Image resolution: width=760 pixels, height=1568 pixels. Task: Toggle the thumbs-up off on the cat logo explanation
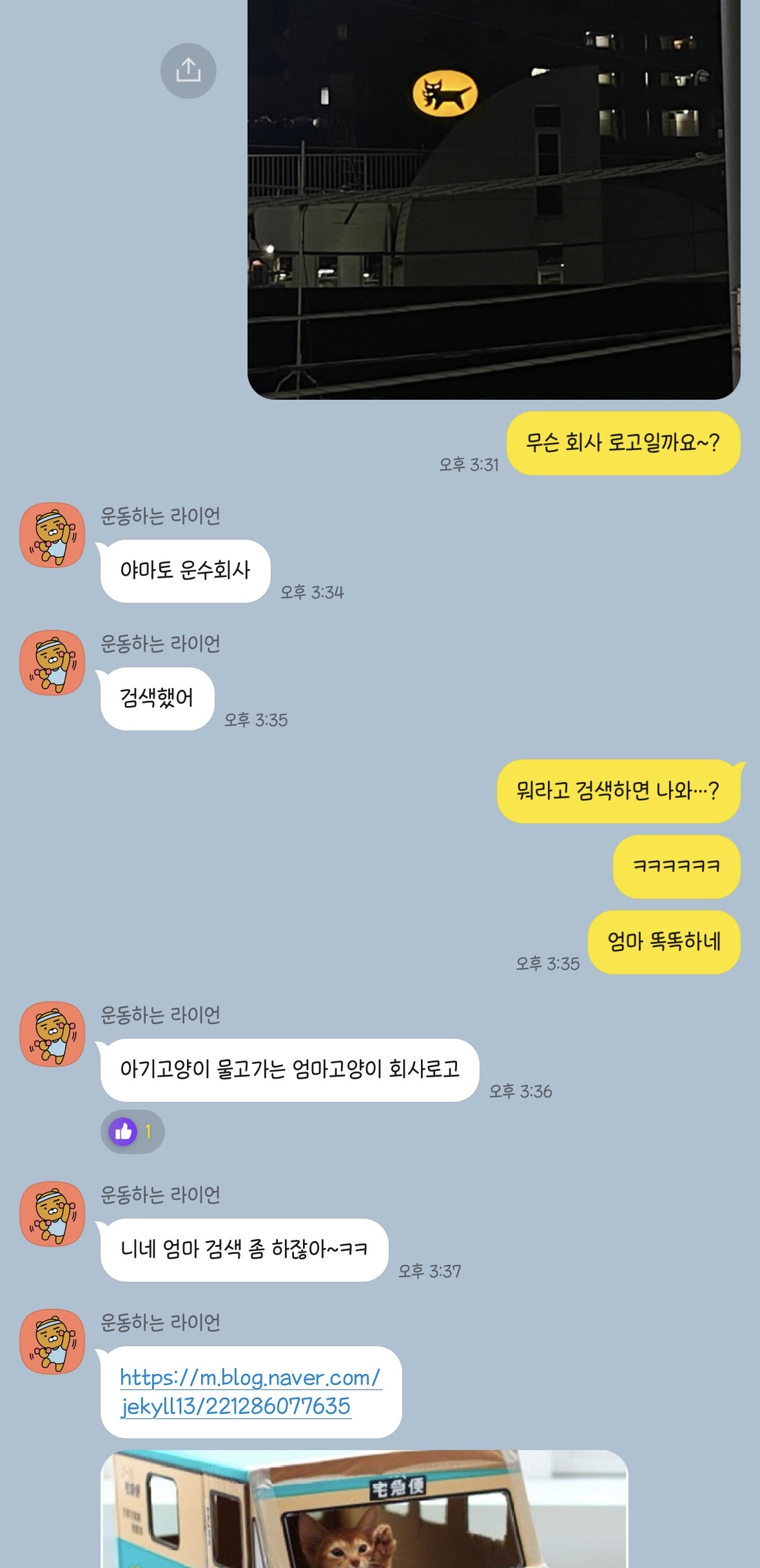point(133,1131)
